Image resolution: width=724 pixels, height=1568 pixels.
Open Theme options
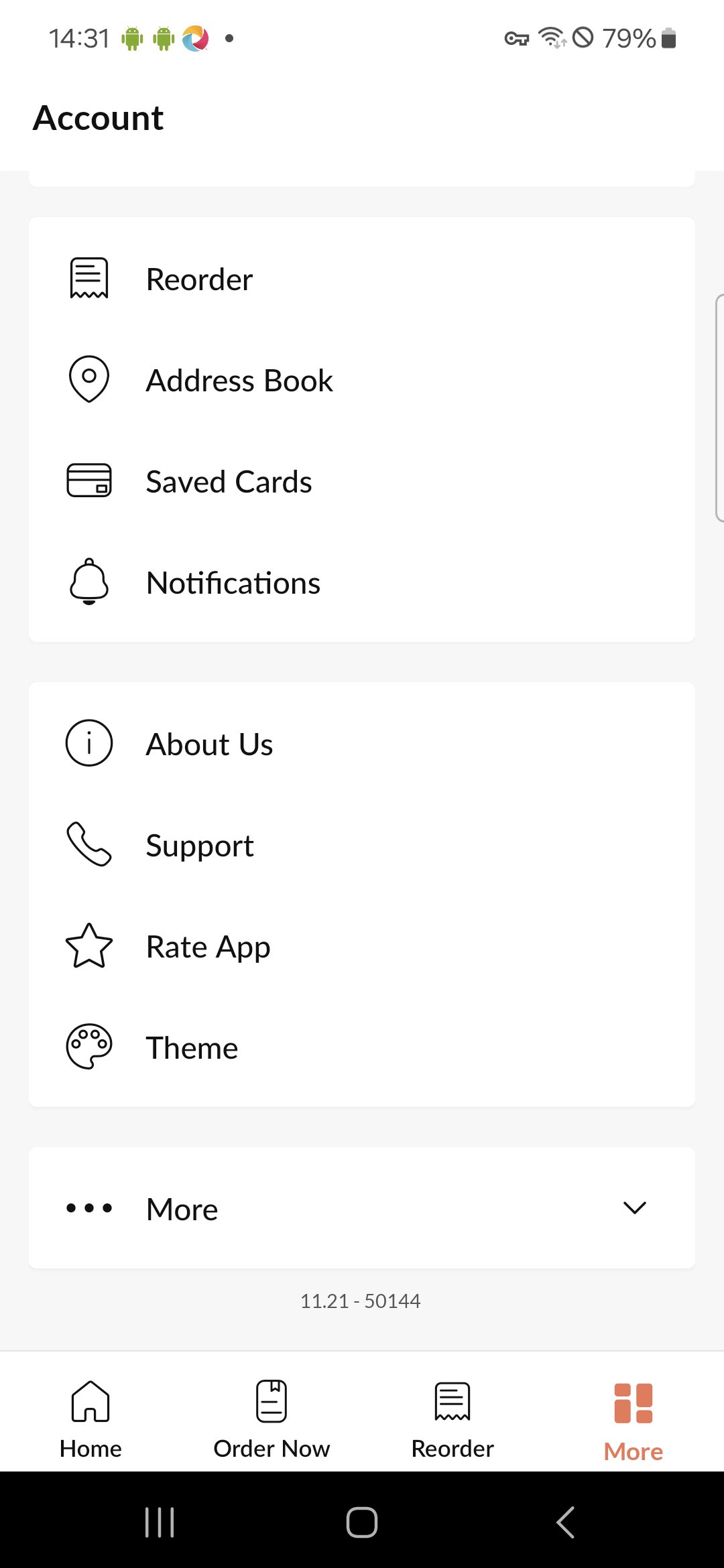192,1048
